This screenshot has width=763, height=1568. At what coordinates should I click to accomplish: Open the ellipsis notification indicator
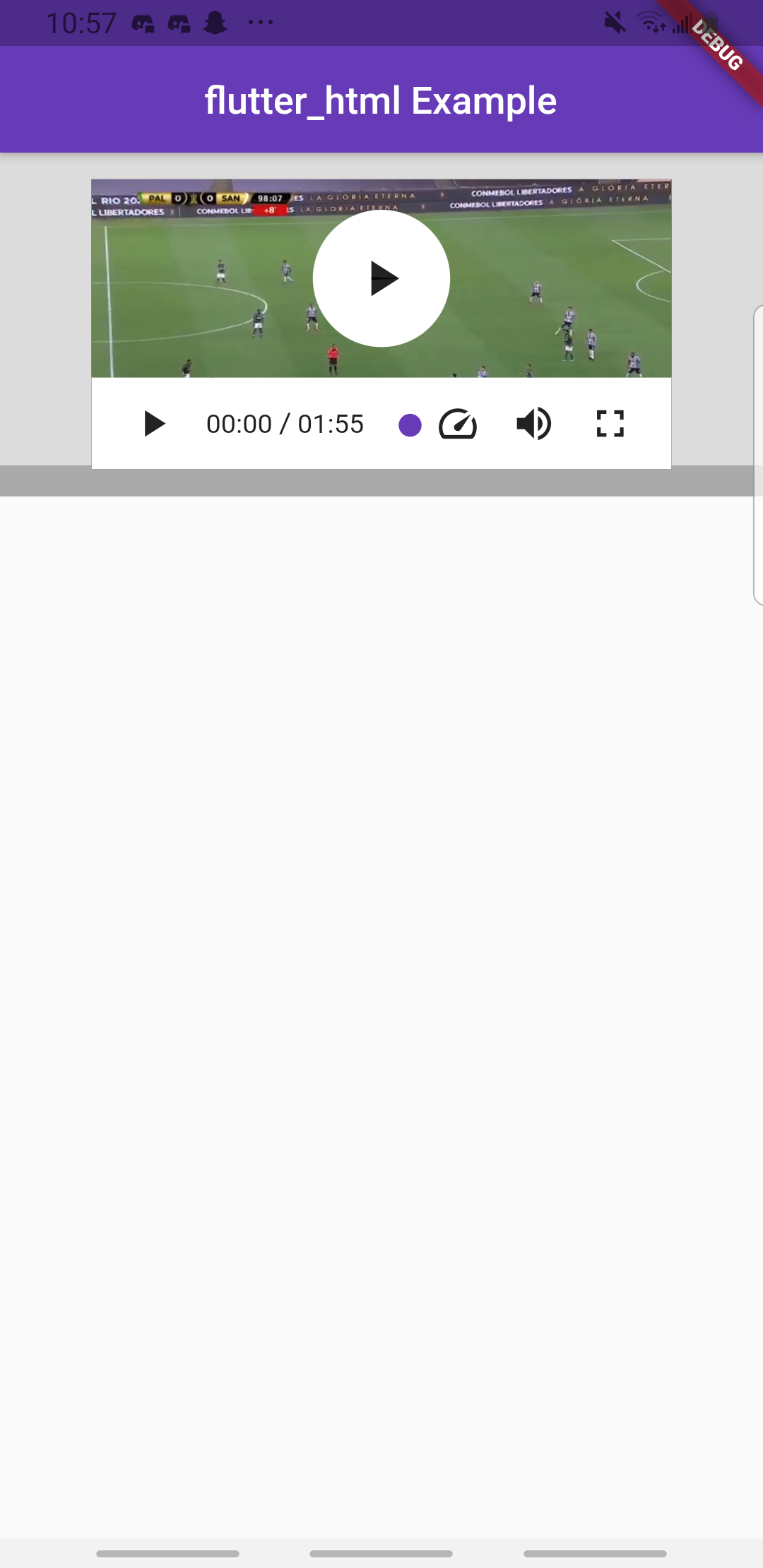click(x=261, y=22)
